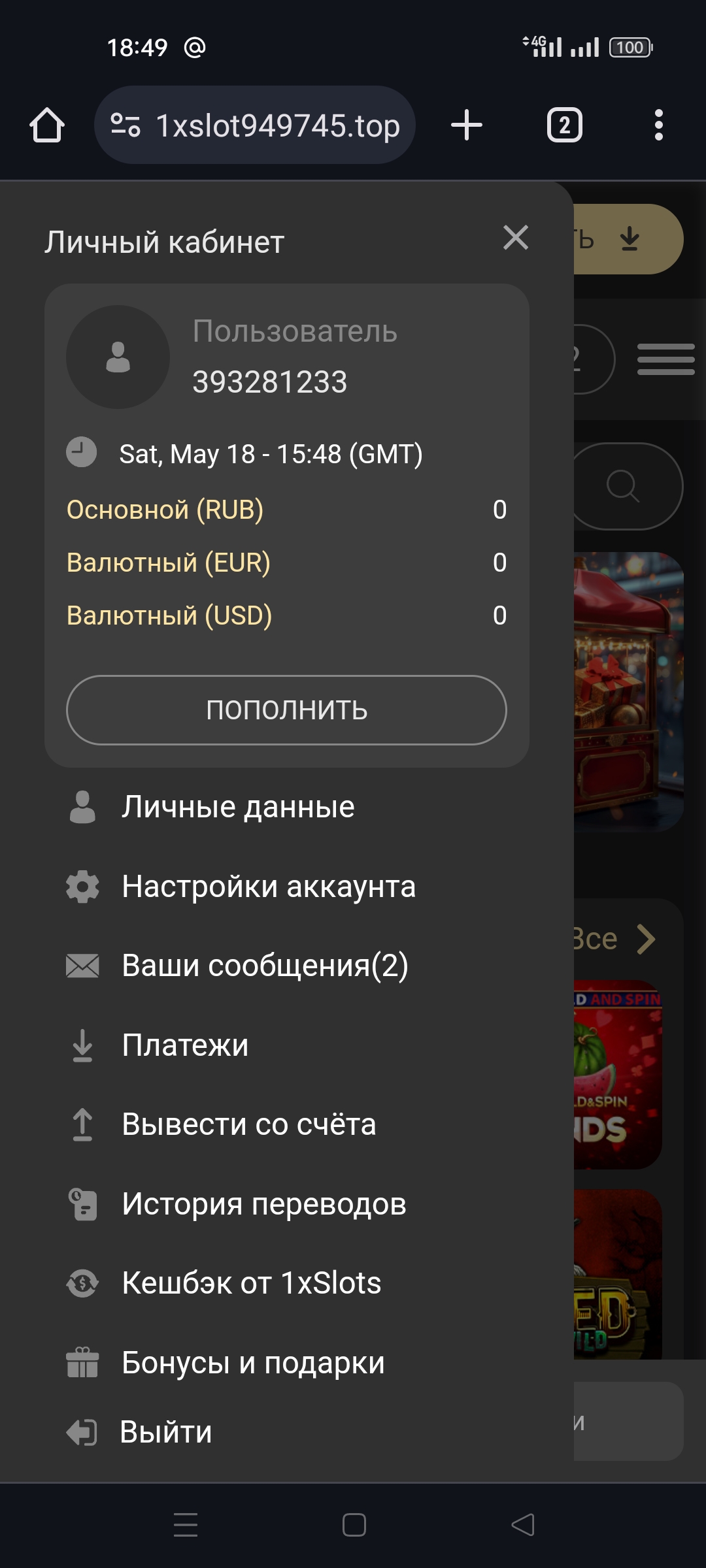Go back with system back button
This screenshot has width=706, height=1568.
click(x=523, y=1525)
